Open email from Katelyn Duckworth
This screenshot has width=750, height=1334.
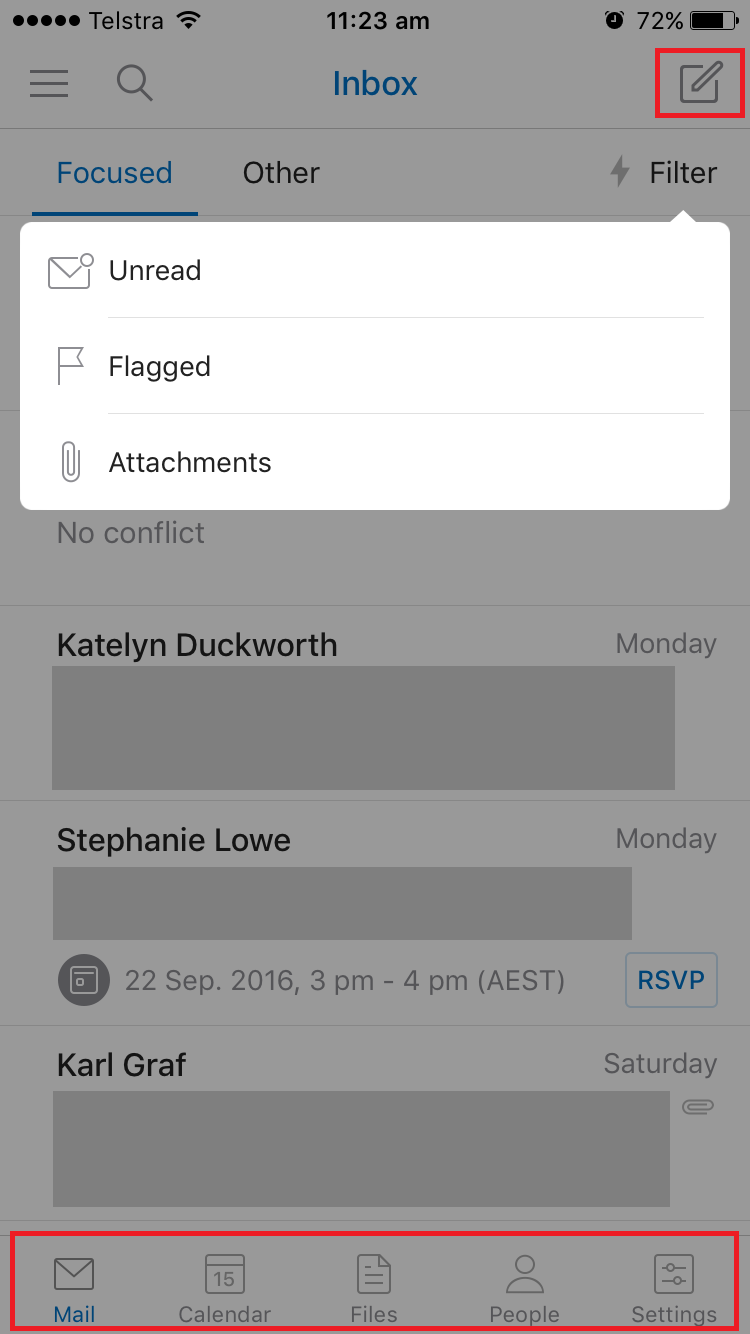point(375,703)
